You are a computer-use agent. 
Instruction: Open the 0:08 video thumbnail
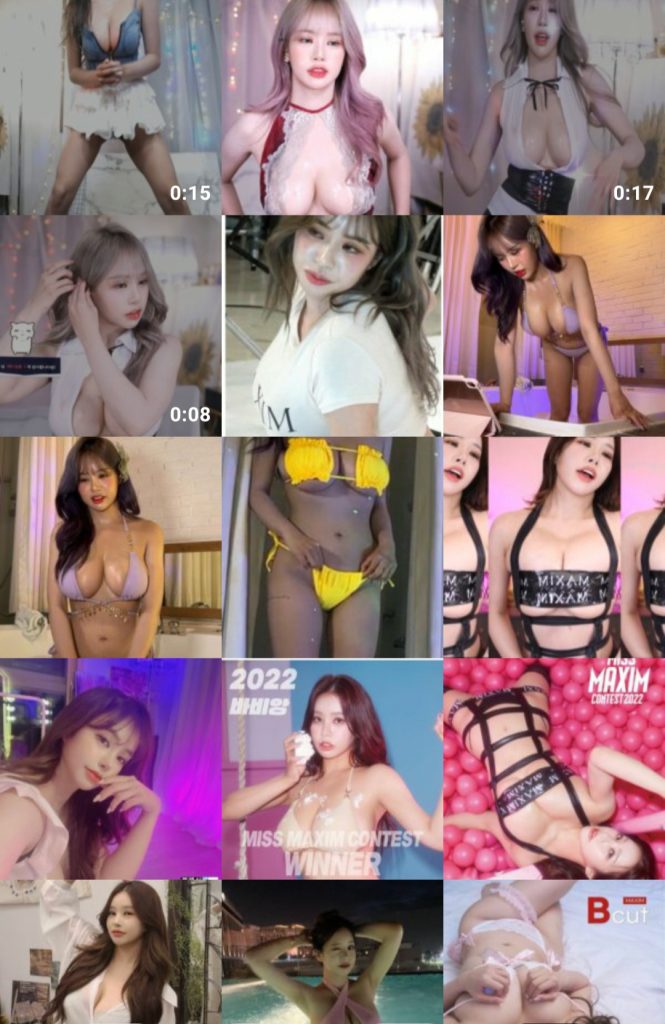click(110, 326)
